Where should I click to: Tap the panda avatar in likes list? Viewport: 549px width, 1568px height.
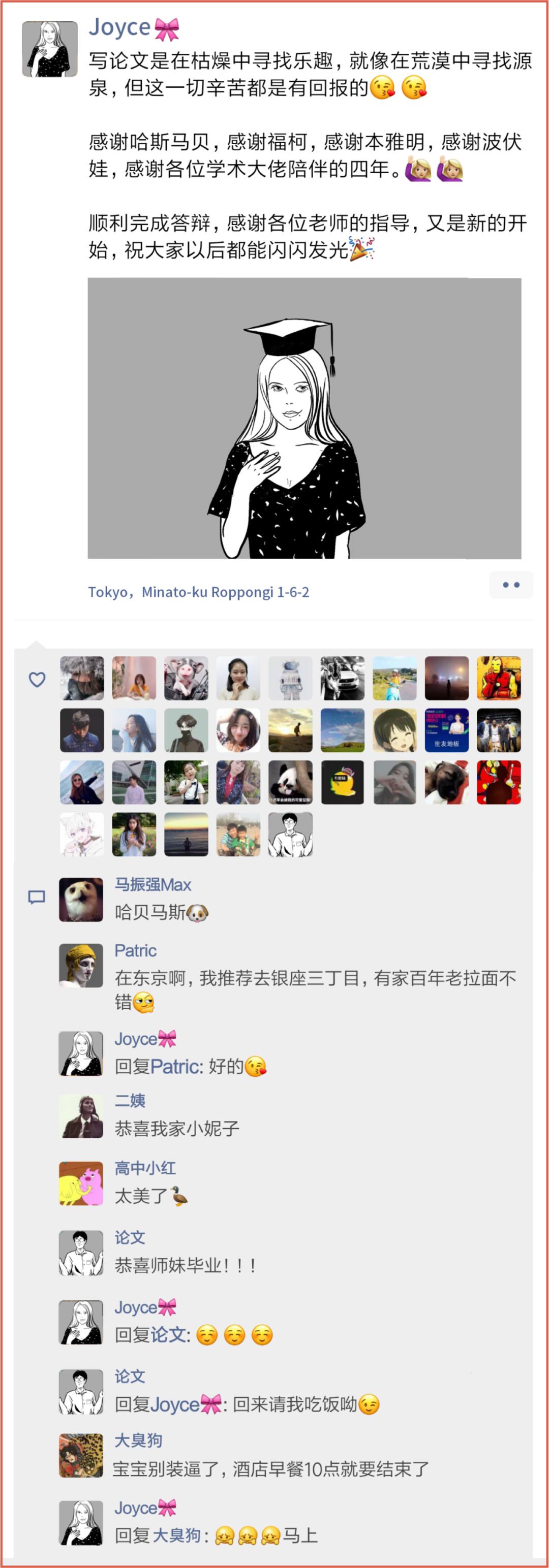[x=290, y=782]
